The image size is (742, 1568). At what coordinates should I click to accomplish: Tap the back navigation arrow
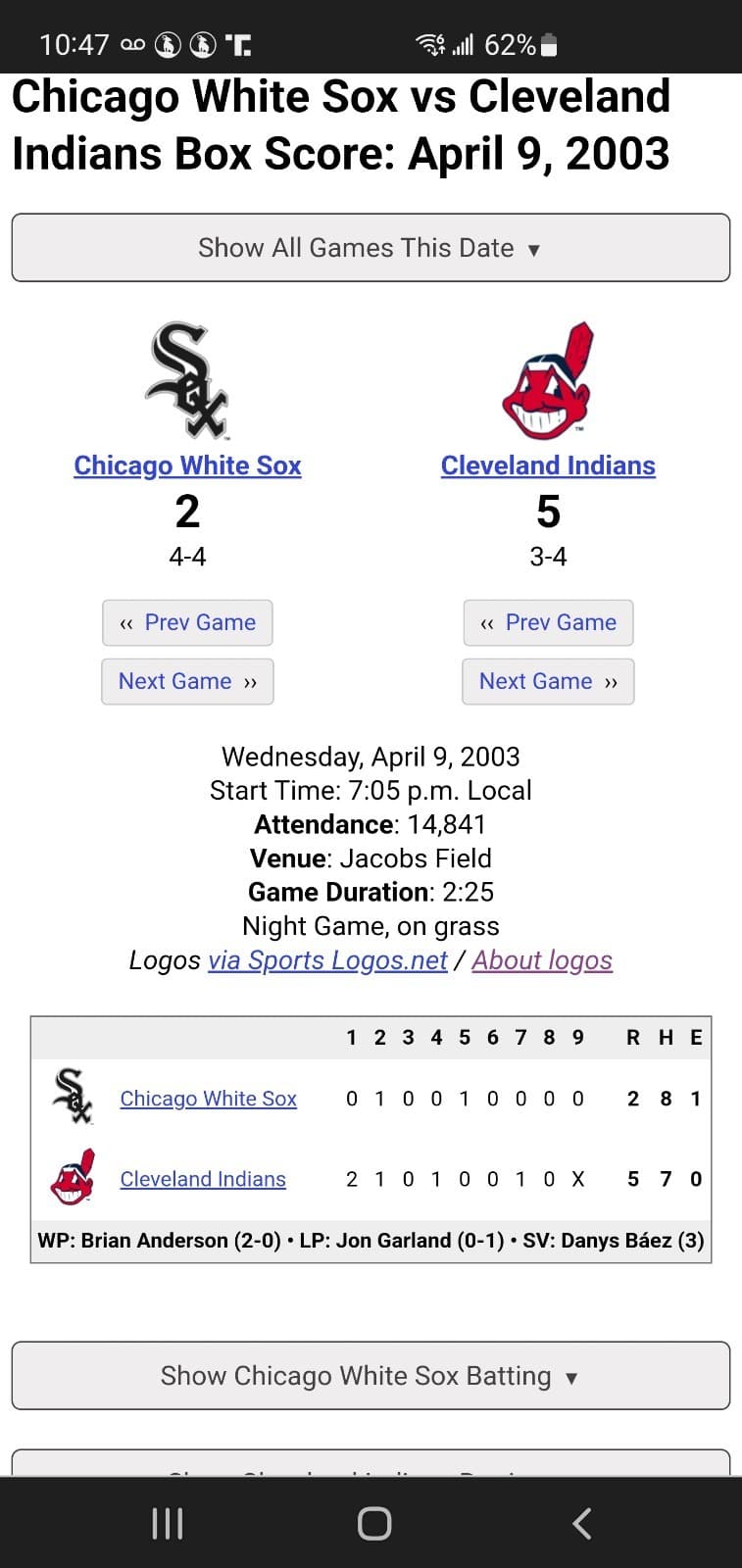[x=580, y=1522]
